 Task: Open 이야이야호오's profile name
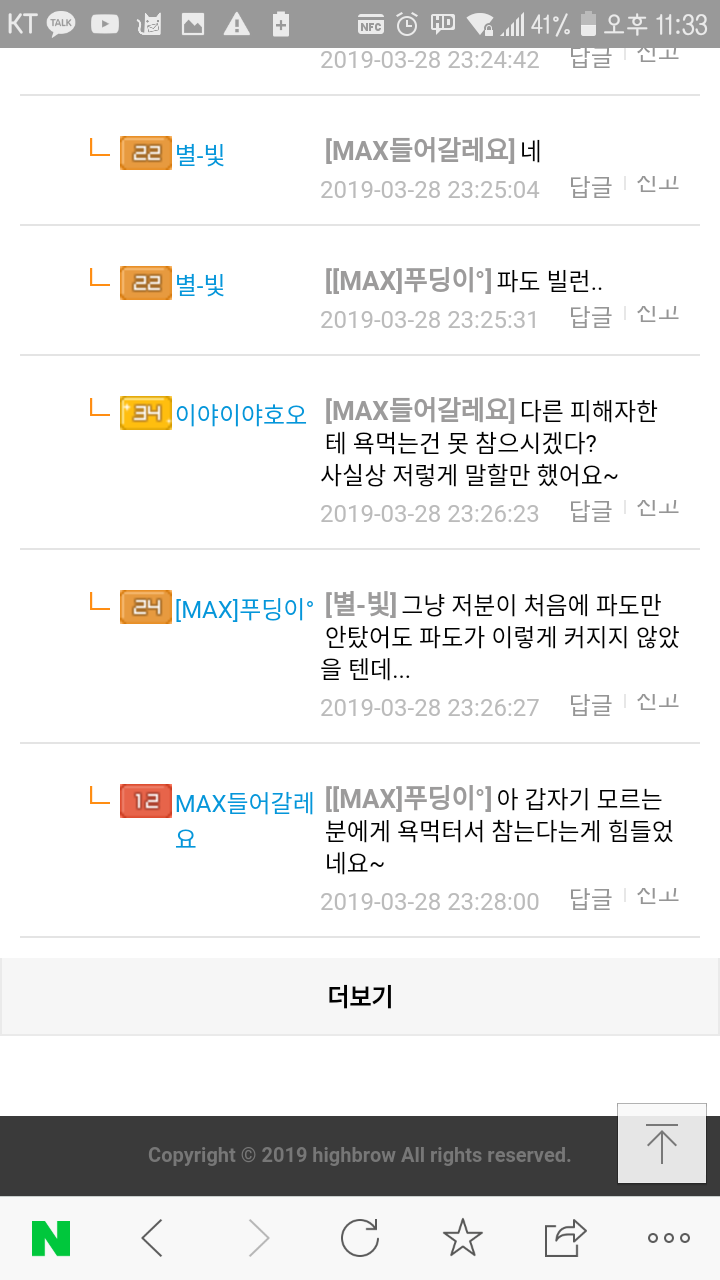coord(241,414)
